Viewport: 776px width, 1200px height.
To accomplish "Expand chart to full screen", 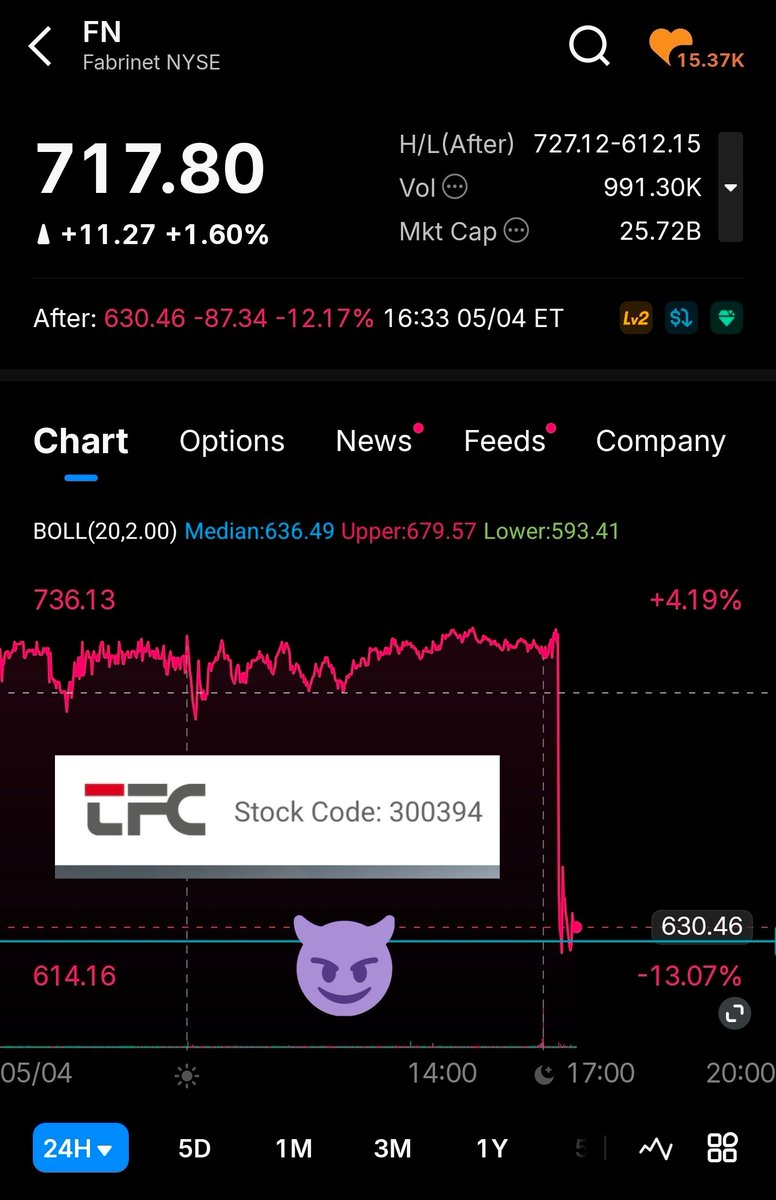I will click(x=734, y=1014).
